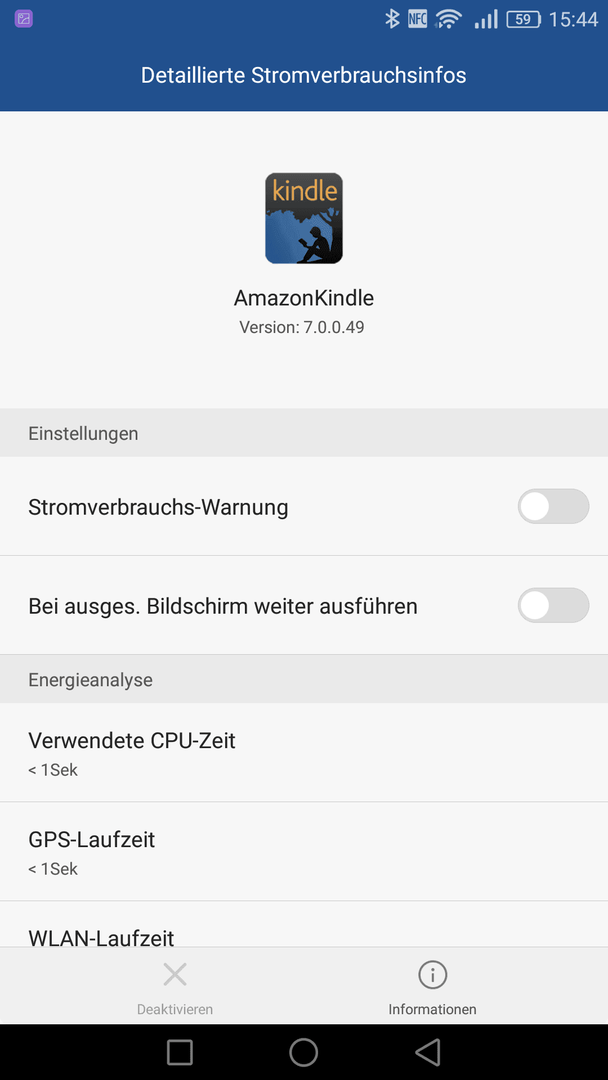
Task: Go back with the navigation bar
Action: (x=428, y=1052)
